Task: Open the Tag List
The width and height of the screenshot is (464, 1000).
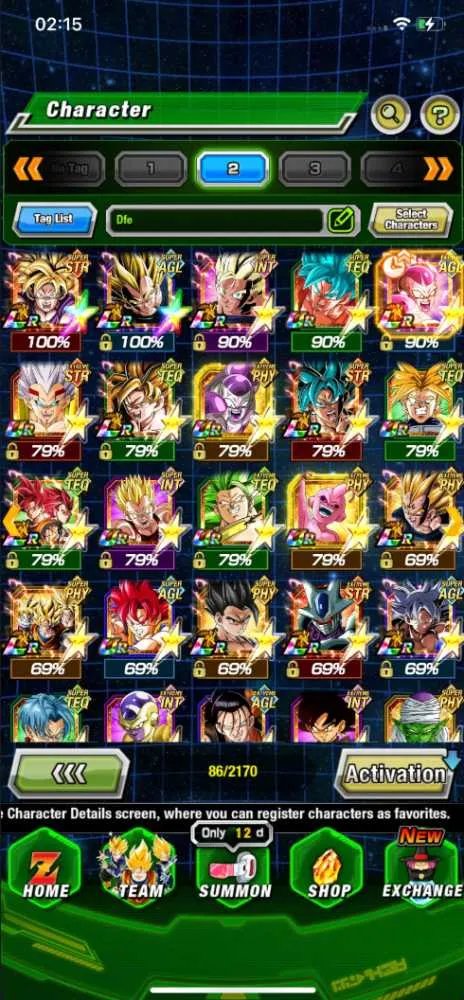Action: 55,219
